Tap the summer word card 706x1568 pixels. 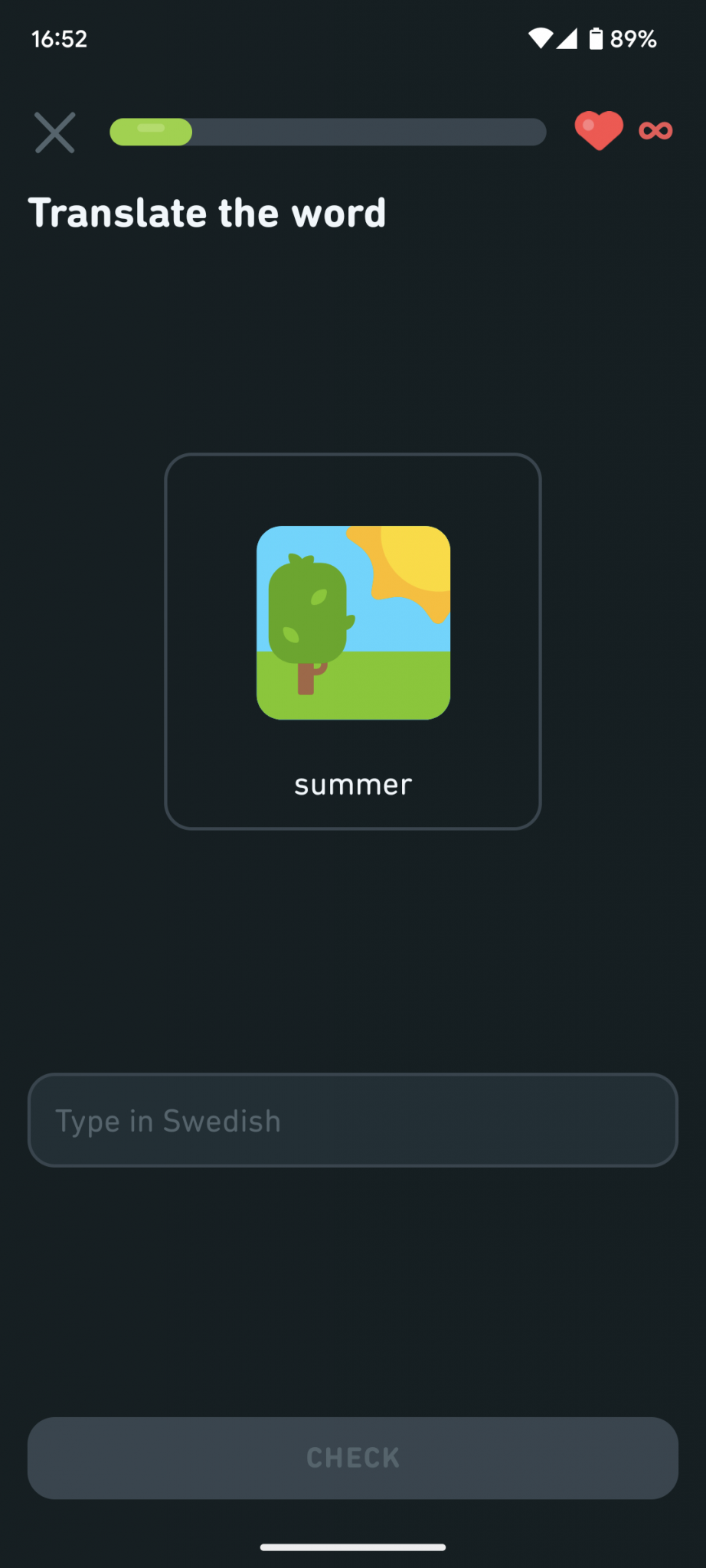click(x=353, y=642)
